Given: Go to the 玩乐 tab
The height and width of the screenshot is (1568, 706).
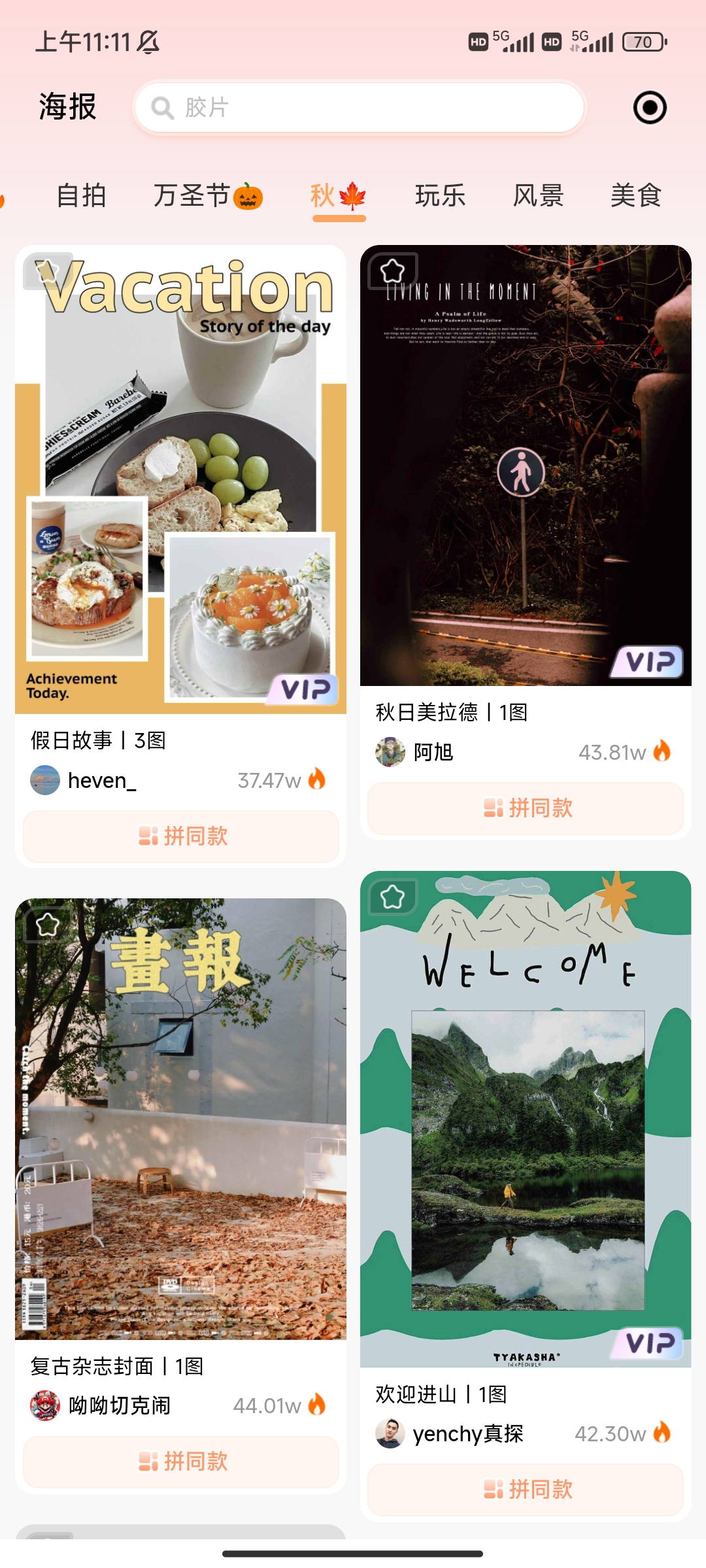Looking at the screenshot, I should point(440,195).
